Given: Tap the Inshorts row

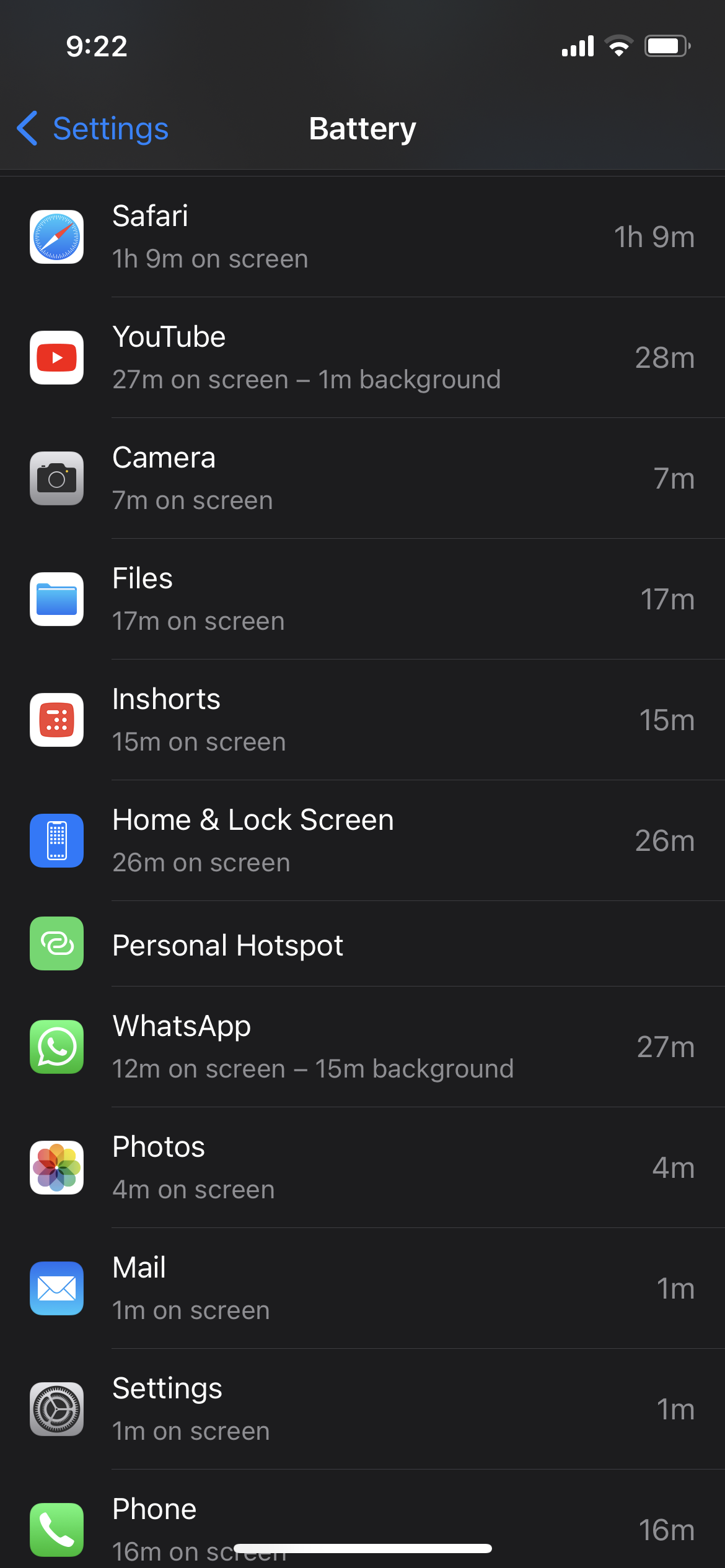Looking at the screenshot, I should click(362, 720).
